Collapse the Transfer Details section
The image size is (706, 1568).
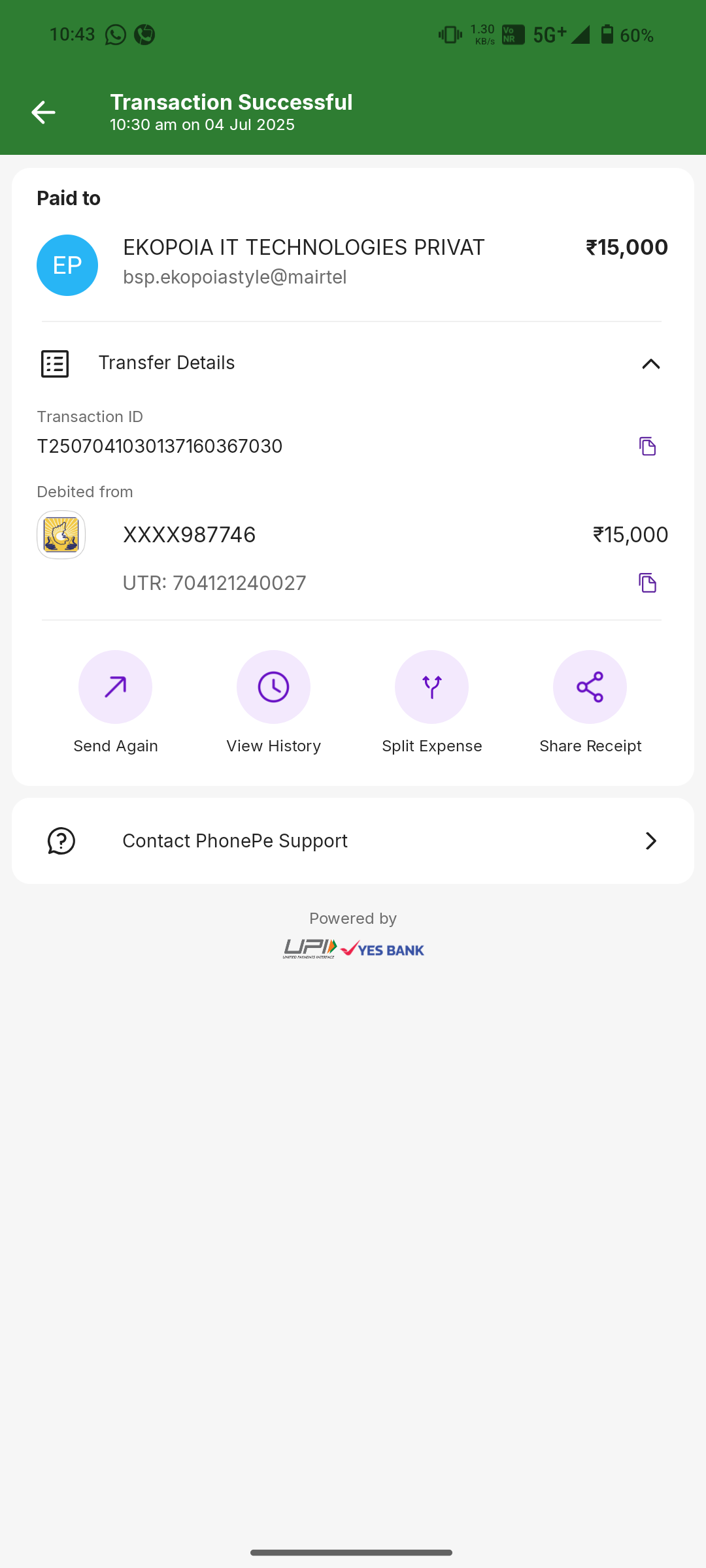pyautogui.click(x=650, y=364)
